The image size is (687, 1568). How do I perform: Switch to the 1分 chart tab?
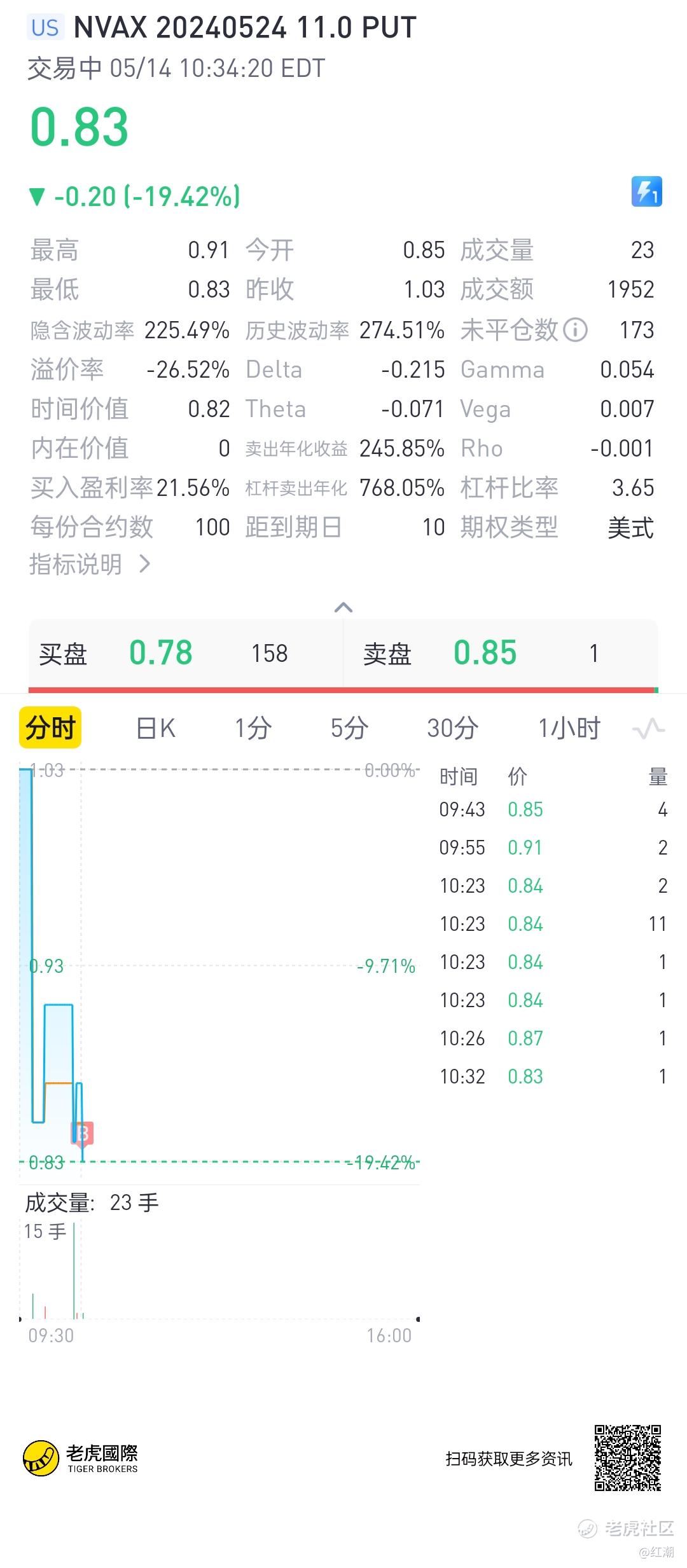pos(253,728)
